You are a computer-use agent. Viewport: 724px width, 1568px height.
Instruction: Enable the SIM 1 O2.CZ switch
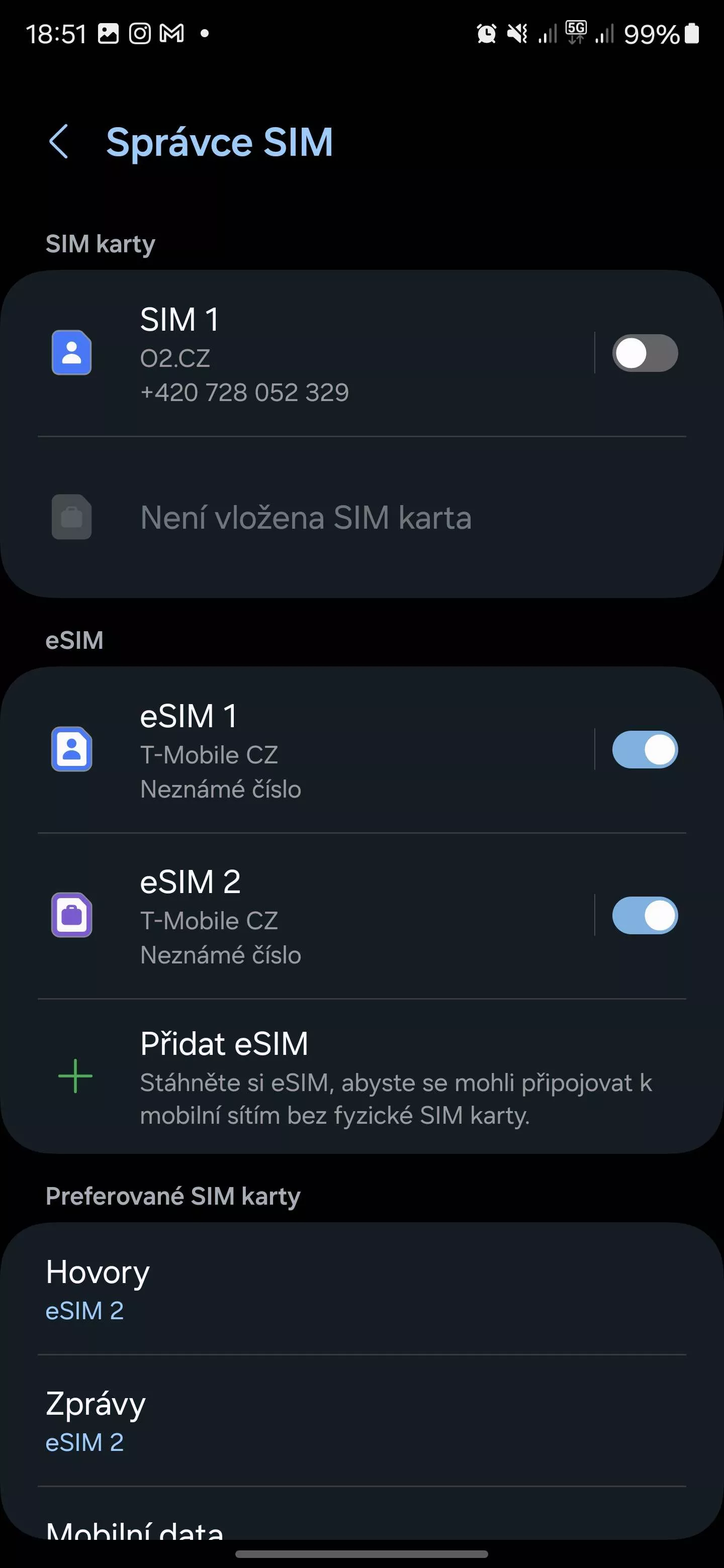(x=644, y=353)
